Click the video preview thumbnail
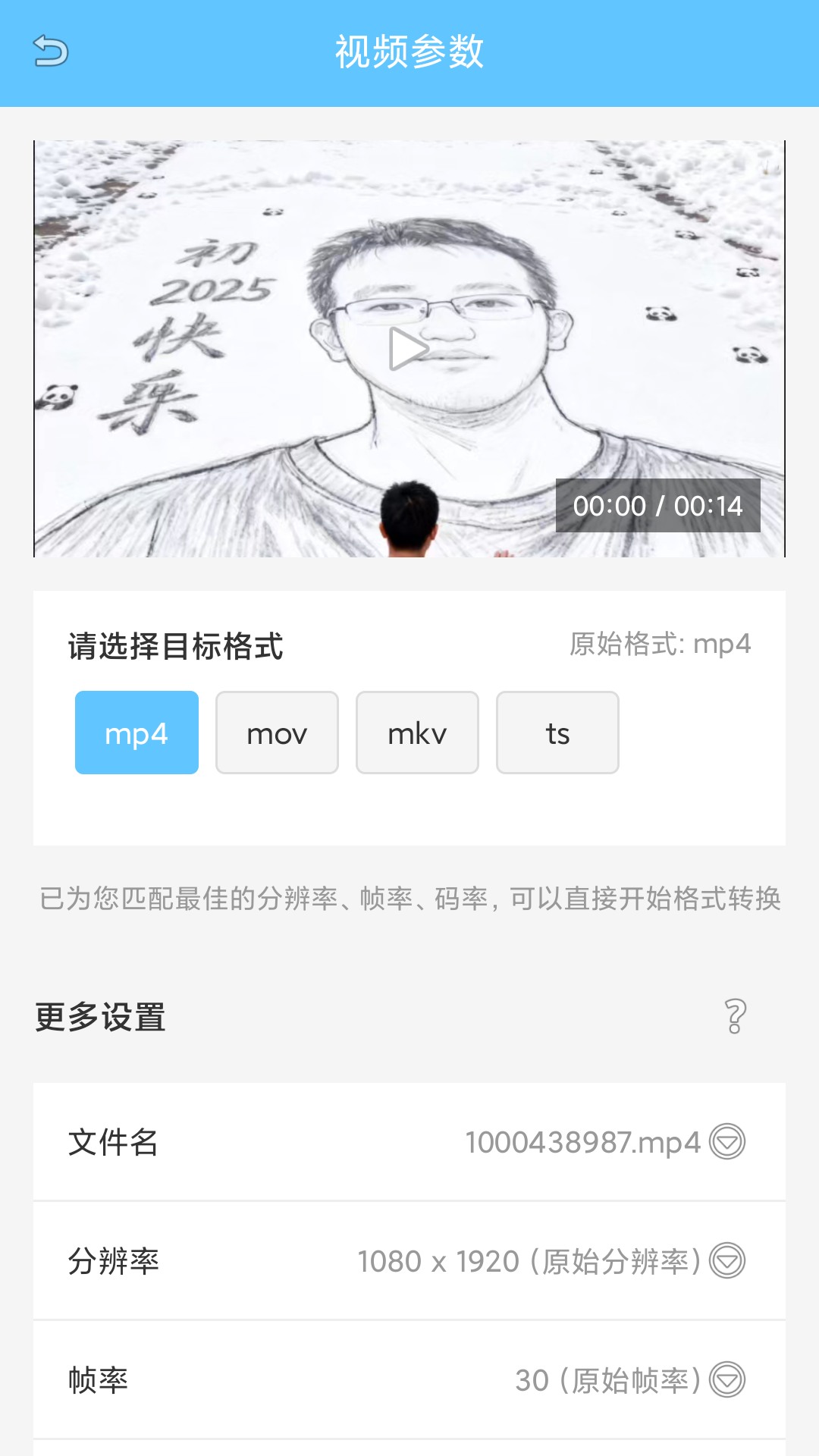The height and width of the screenshot is (1456, 819). click(409, 347)
